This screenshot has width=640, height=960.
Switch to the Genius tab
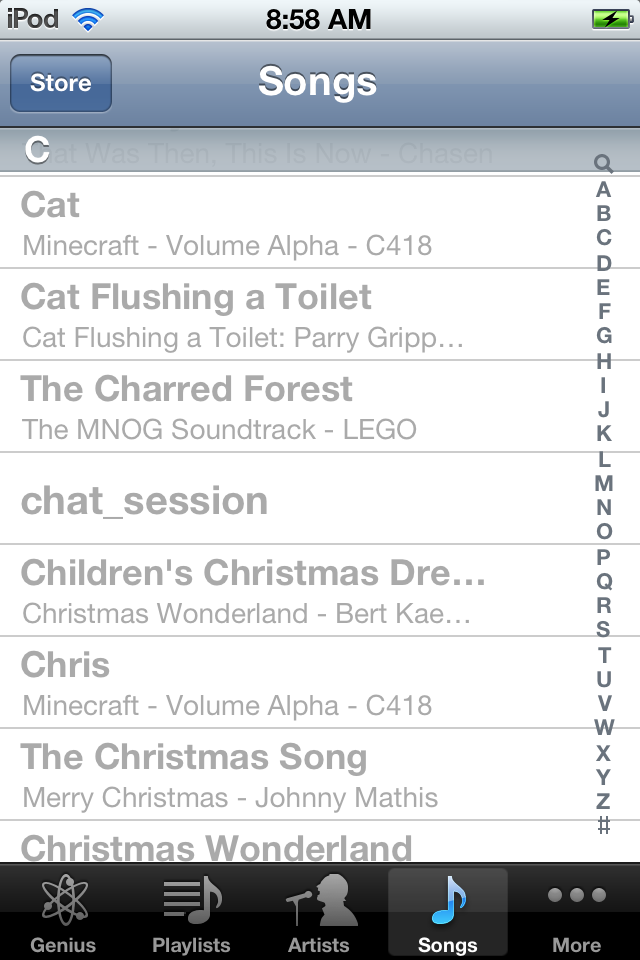(x=63, y=914)
